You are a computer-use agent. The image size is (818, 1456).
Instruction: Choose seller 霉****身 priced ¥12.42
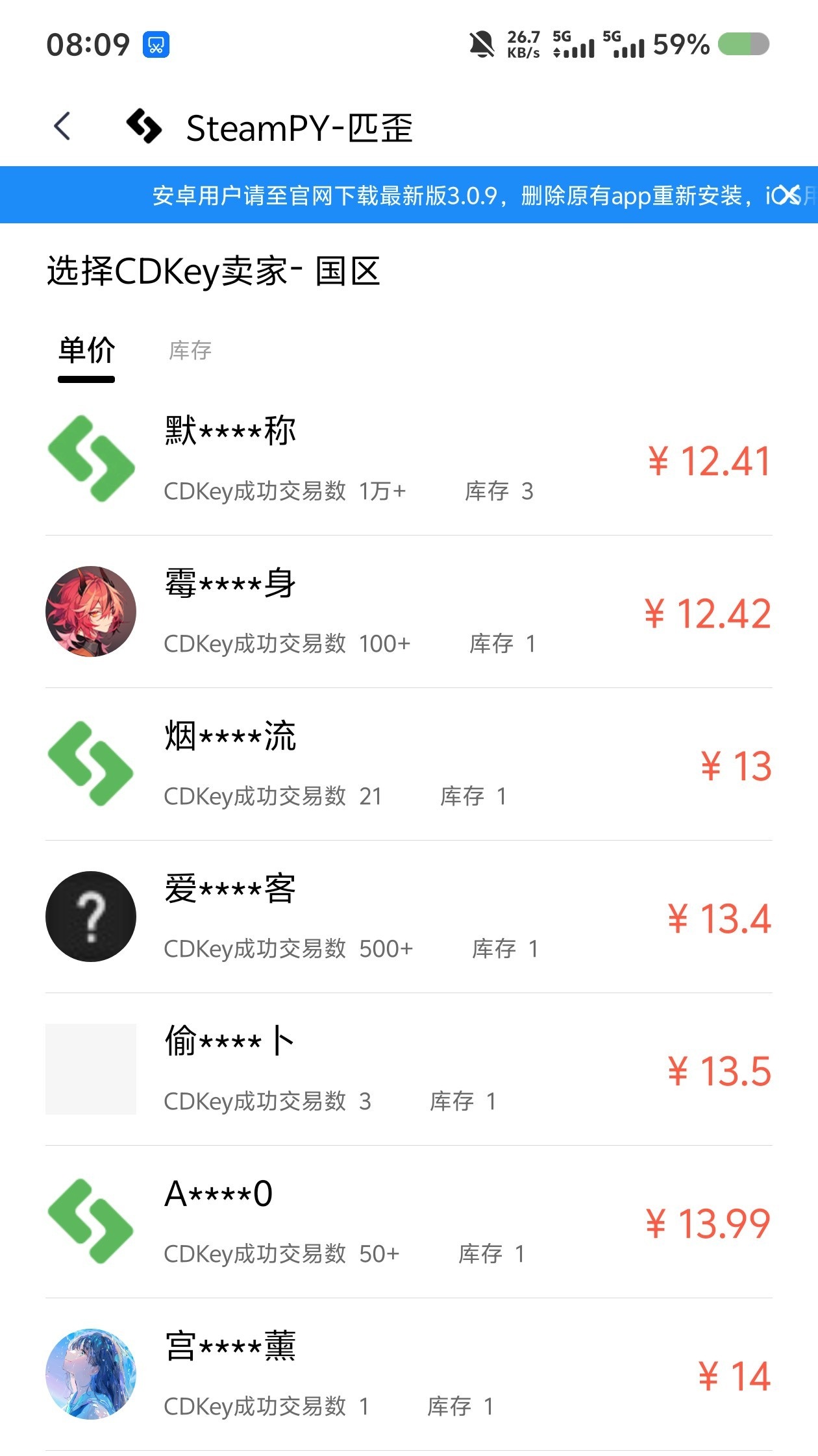click(409, 612)
